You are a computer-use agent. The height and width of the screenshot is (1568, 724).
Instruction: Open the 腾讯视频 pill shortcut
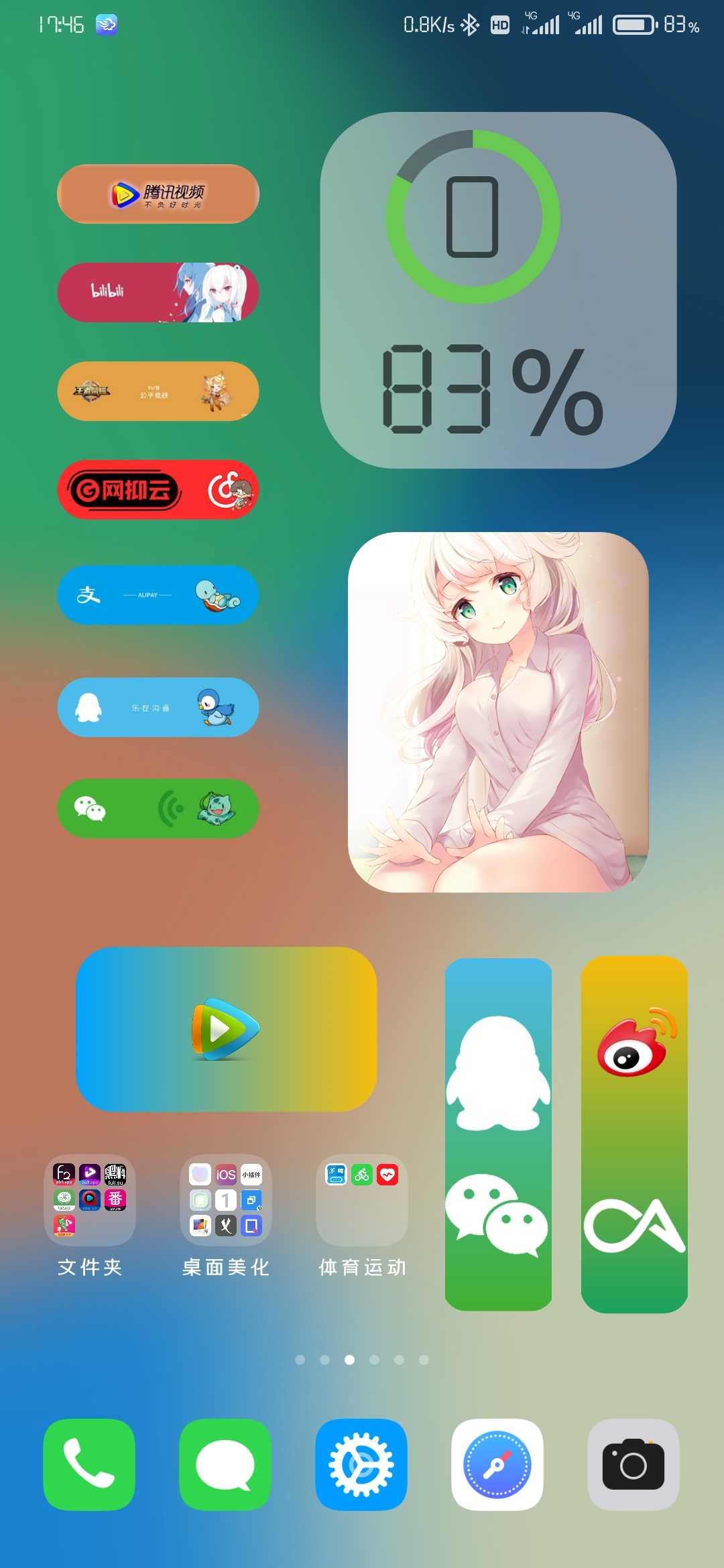[158, 194]
